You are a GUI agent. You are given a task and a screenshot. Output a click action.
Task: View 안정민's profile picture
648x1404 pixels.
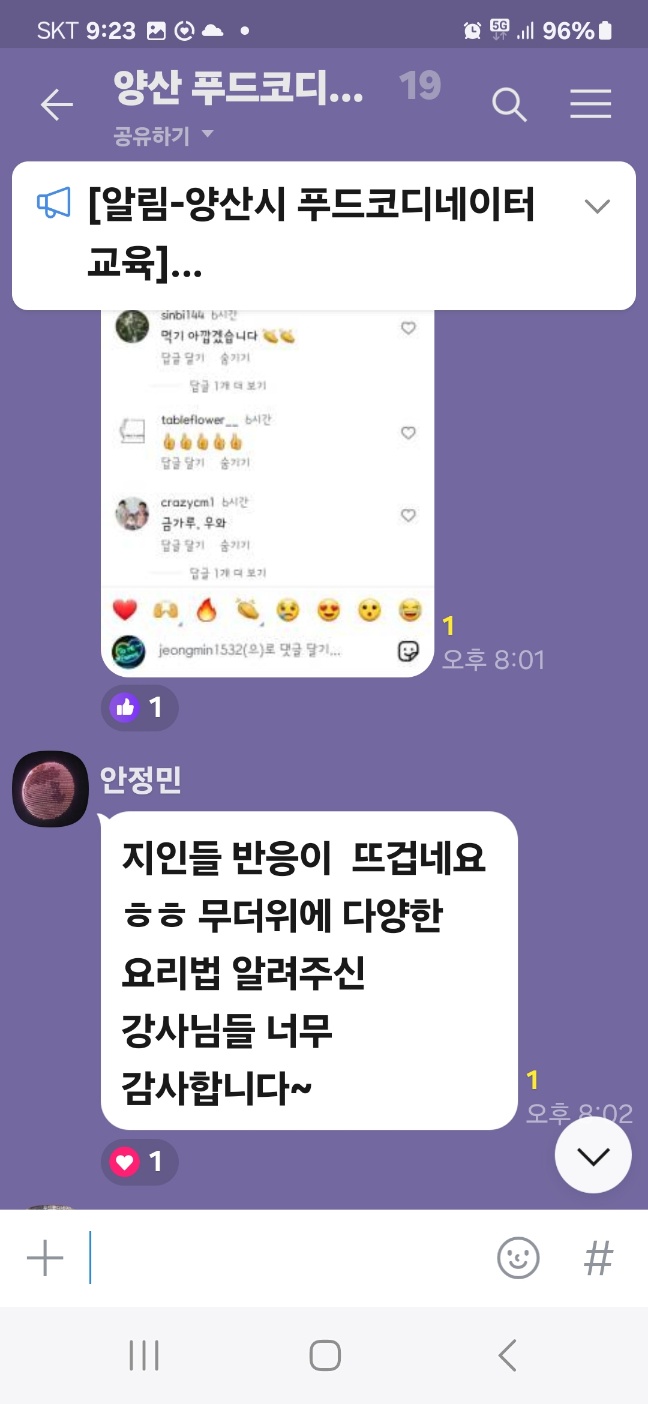click(50, 790)
